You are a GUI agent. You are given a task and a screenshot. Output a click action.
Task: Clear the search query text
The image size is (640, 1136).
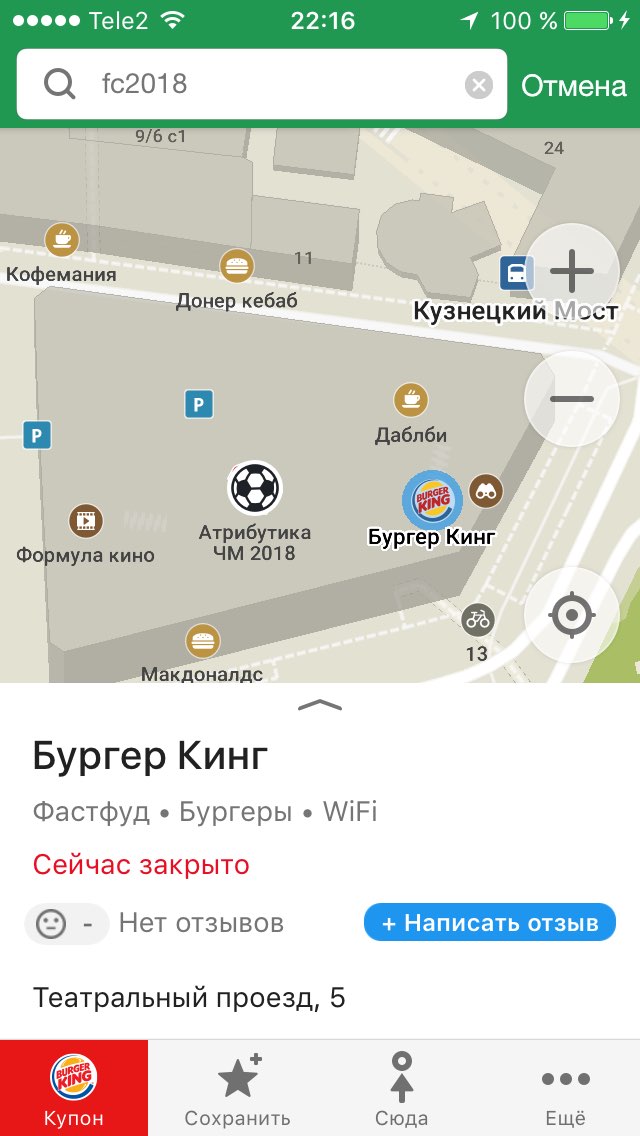point(478,85)
